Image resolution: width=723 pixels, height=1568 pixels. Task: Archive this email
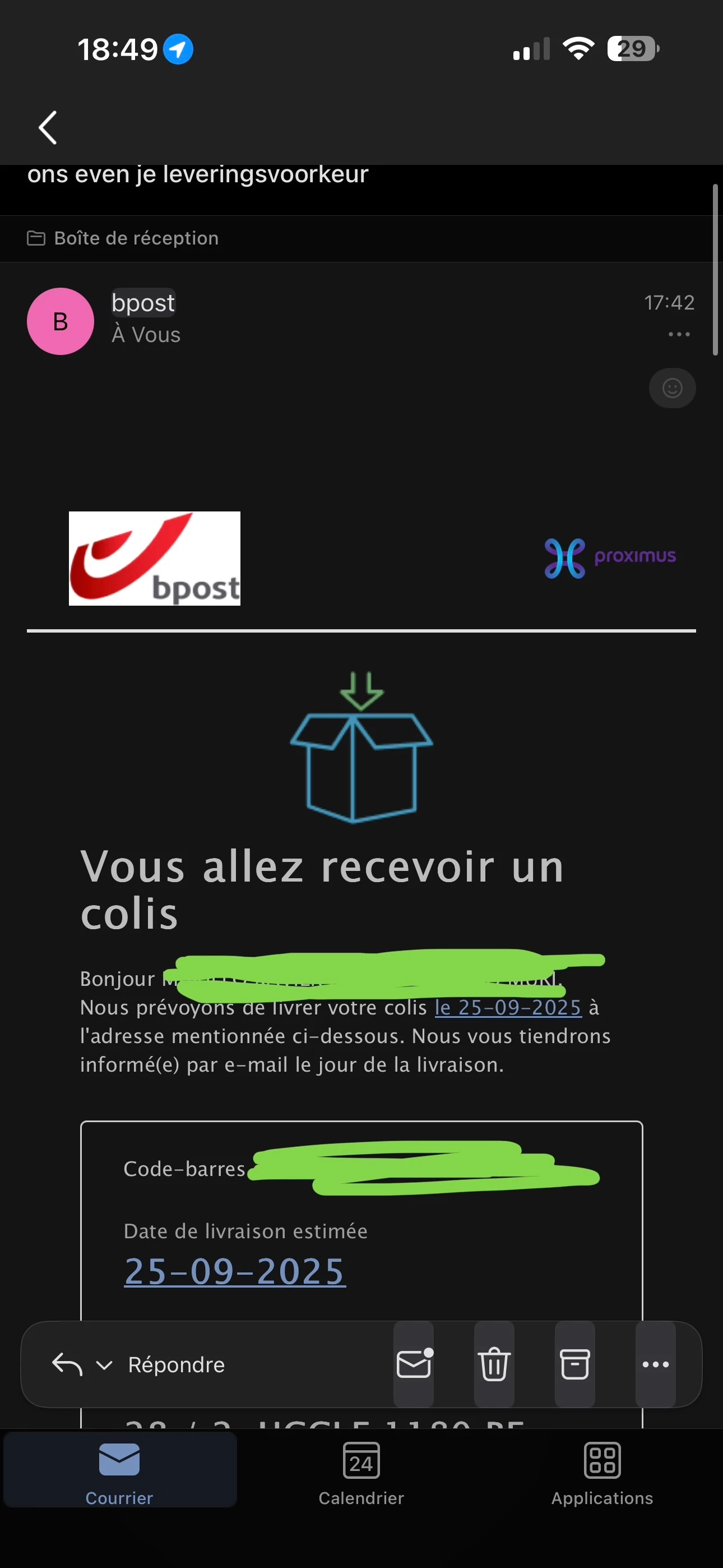[x=574, y=1364]
